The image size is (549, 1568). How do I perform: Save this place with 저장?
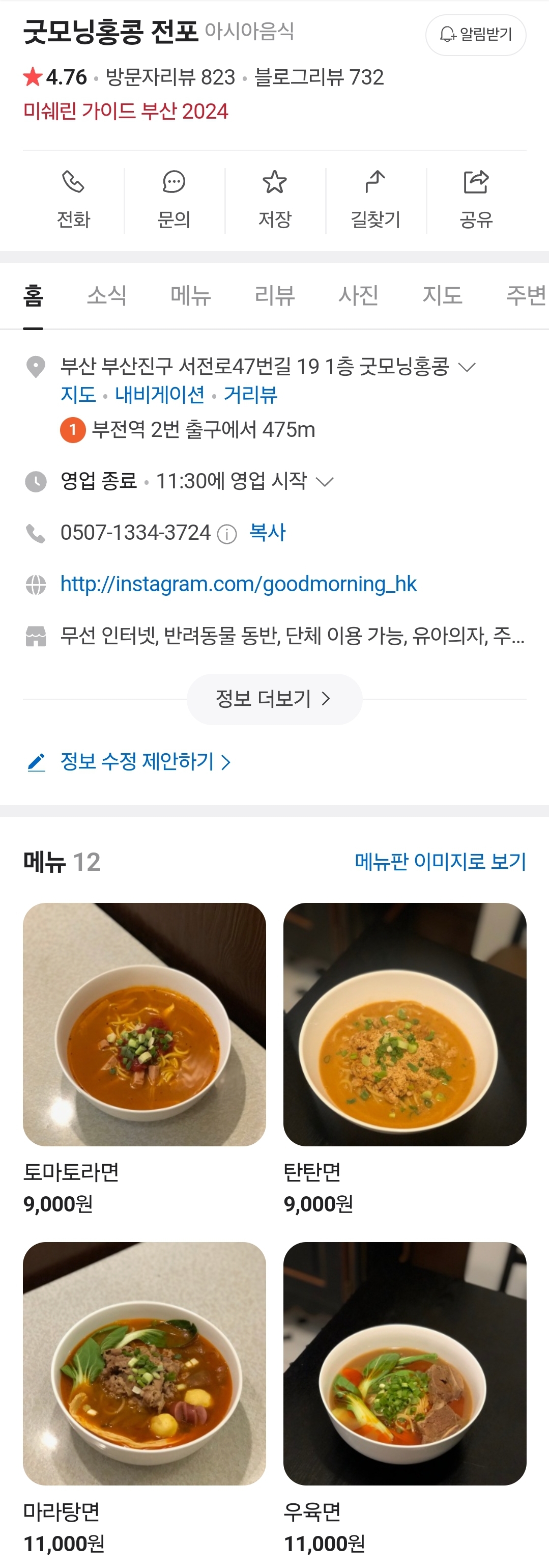pos(275,200)
